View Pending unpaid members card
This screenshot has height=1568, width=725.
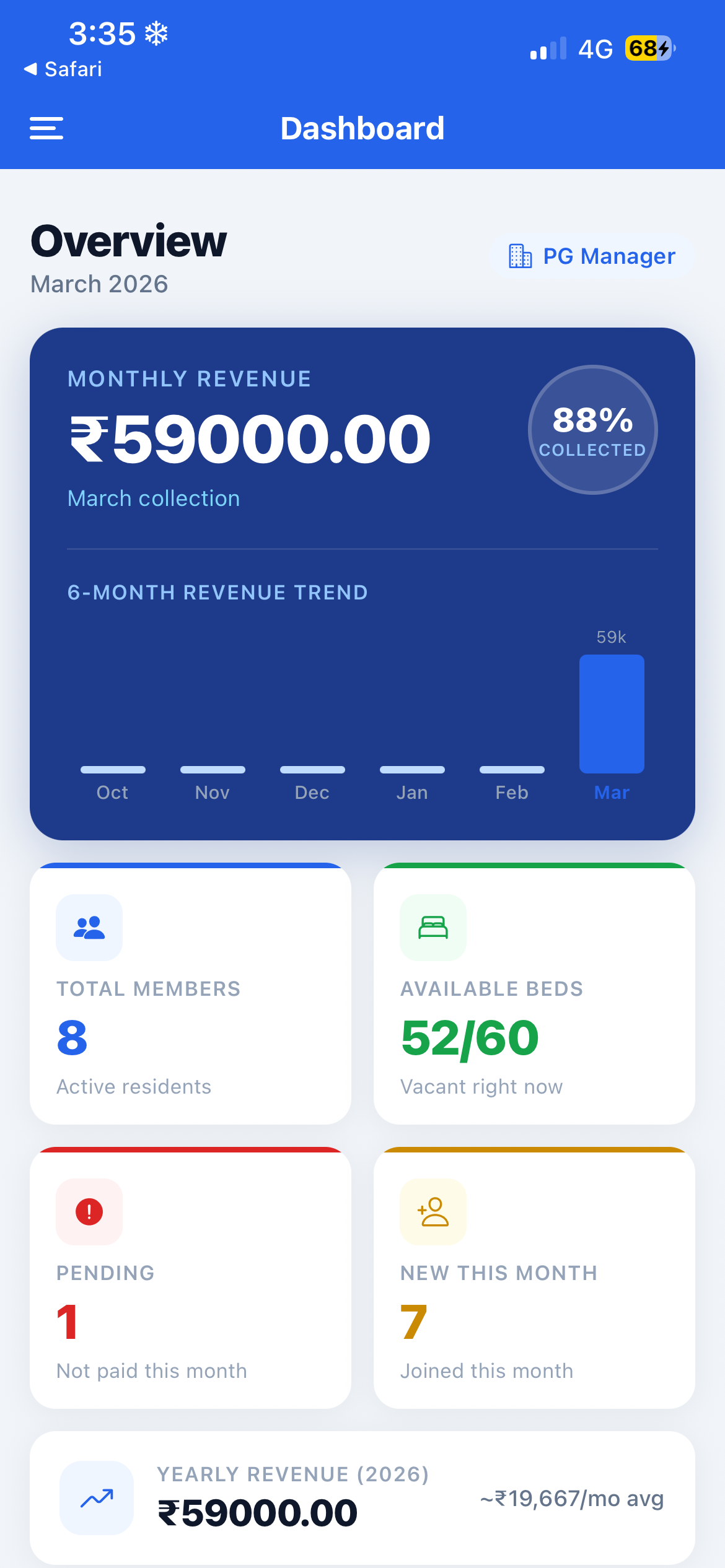click(x=190, y=1278)
